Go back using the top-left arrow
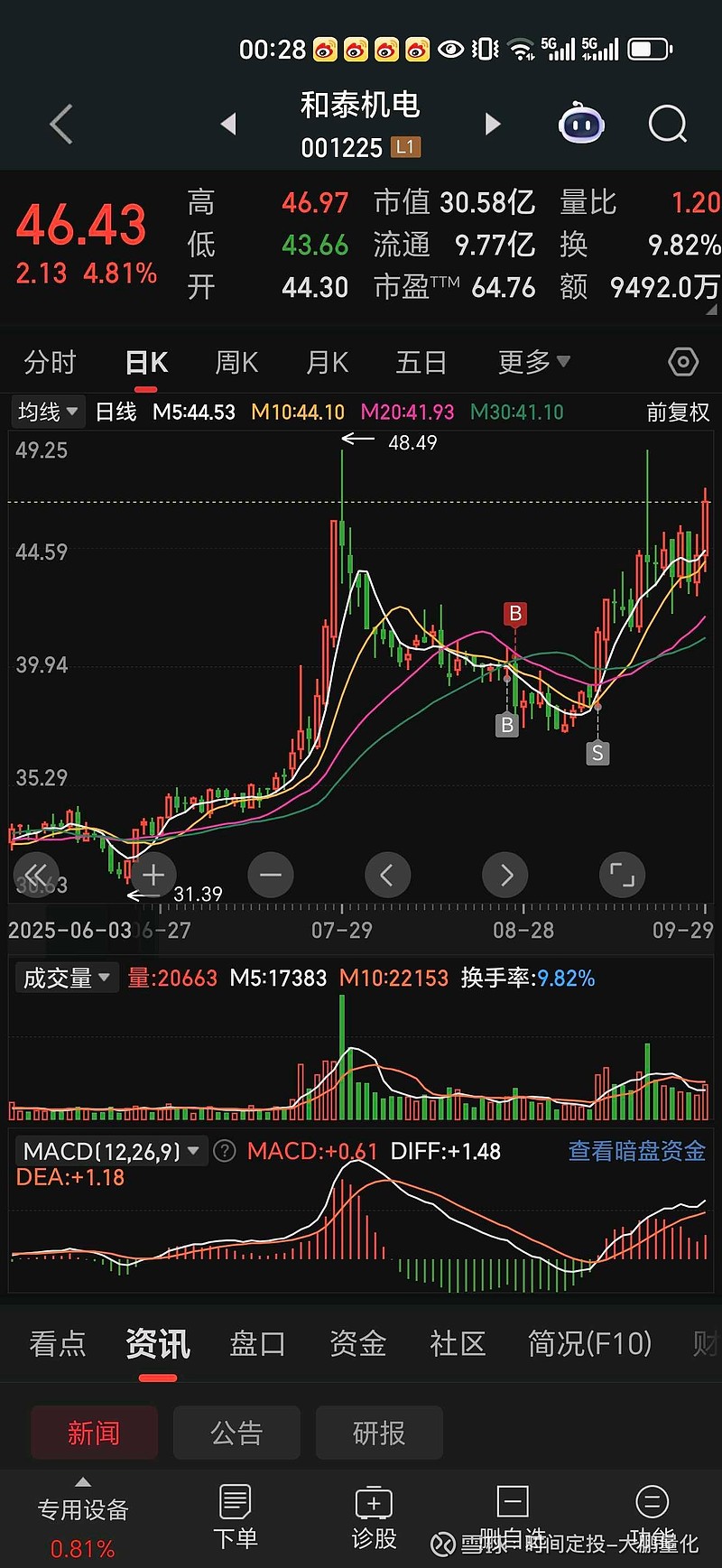The width and height of the screenshot is (722, 1568). (60, 125)
